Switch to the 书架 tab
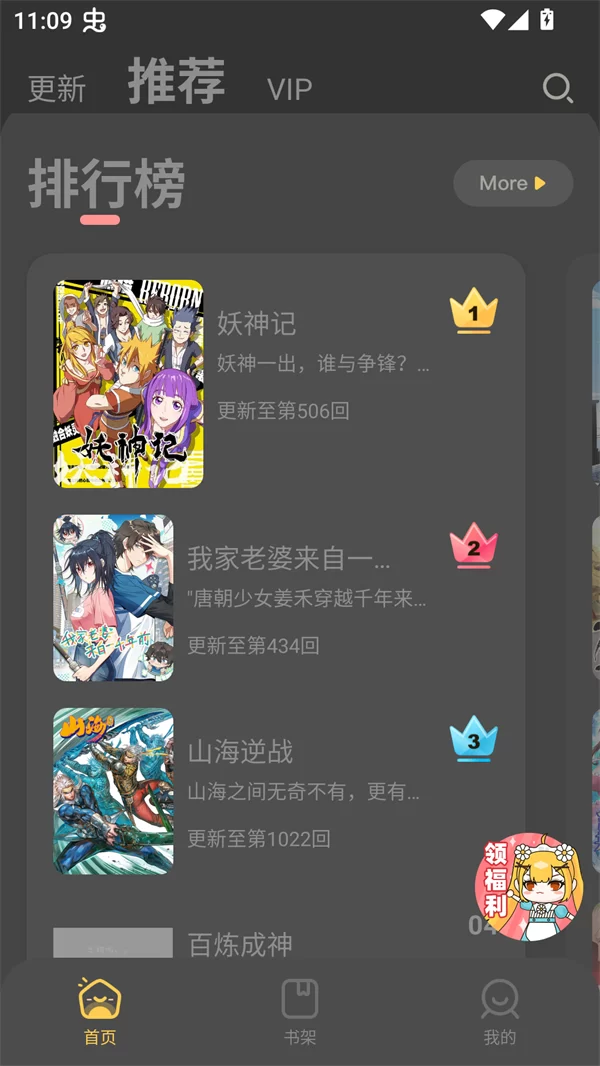Screen dimensions: 600x1066 click(x=300, y=1011)
